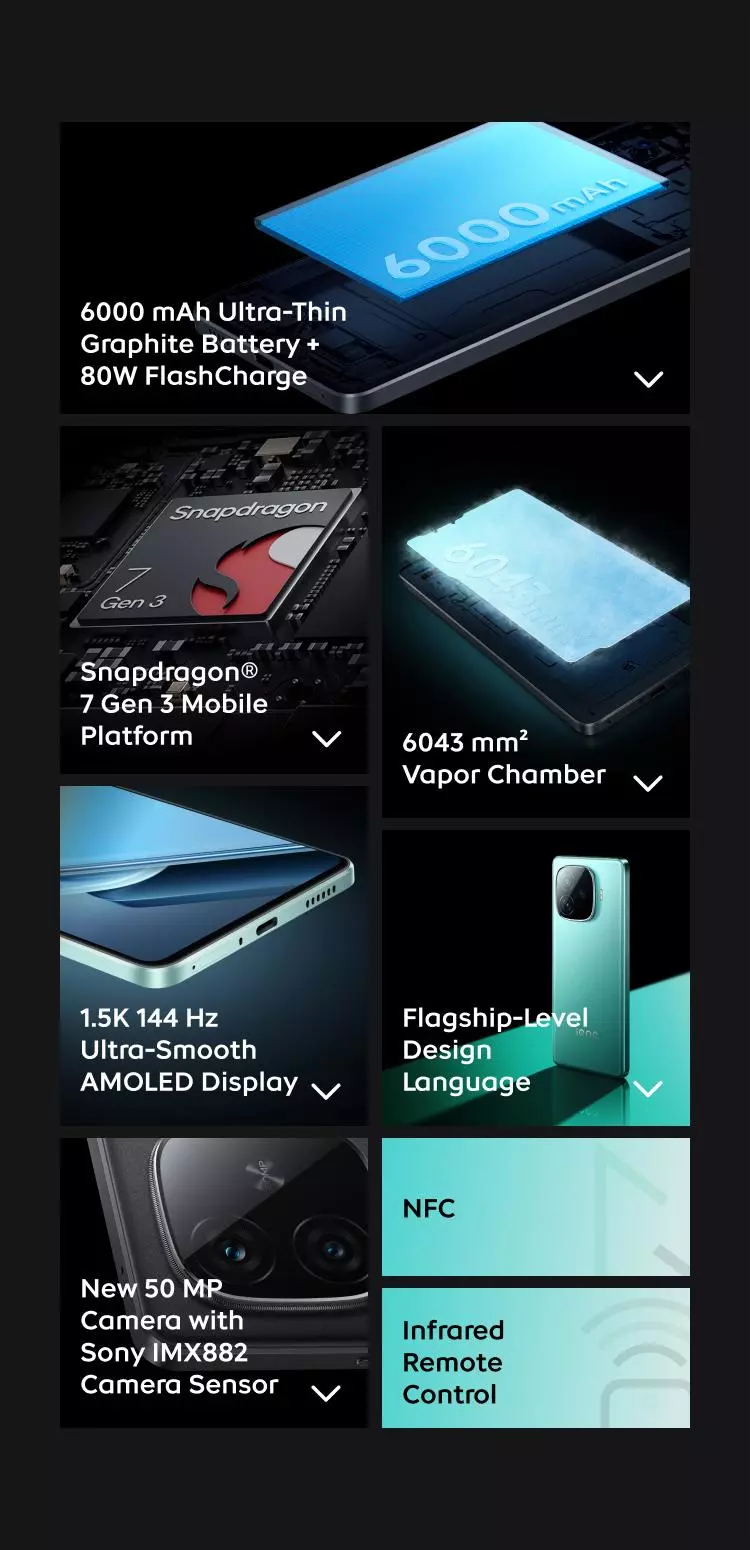The height and width of the screenshot is (1550, 750).
Task: Expand the 6043 mm² Vapor Chamber tile
Action: 648,783
